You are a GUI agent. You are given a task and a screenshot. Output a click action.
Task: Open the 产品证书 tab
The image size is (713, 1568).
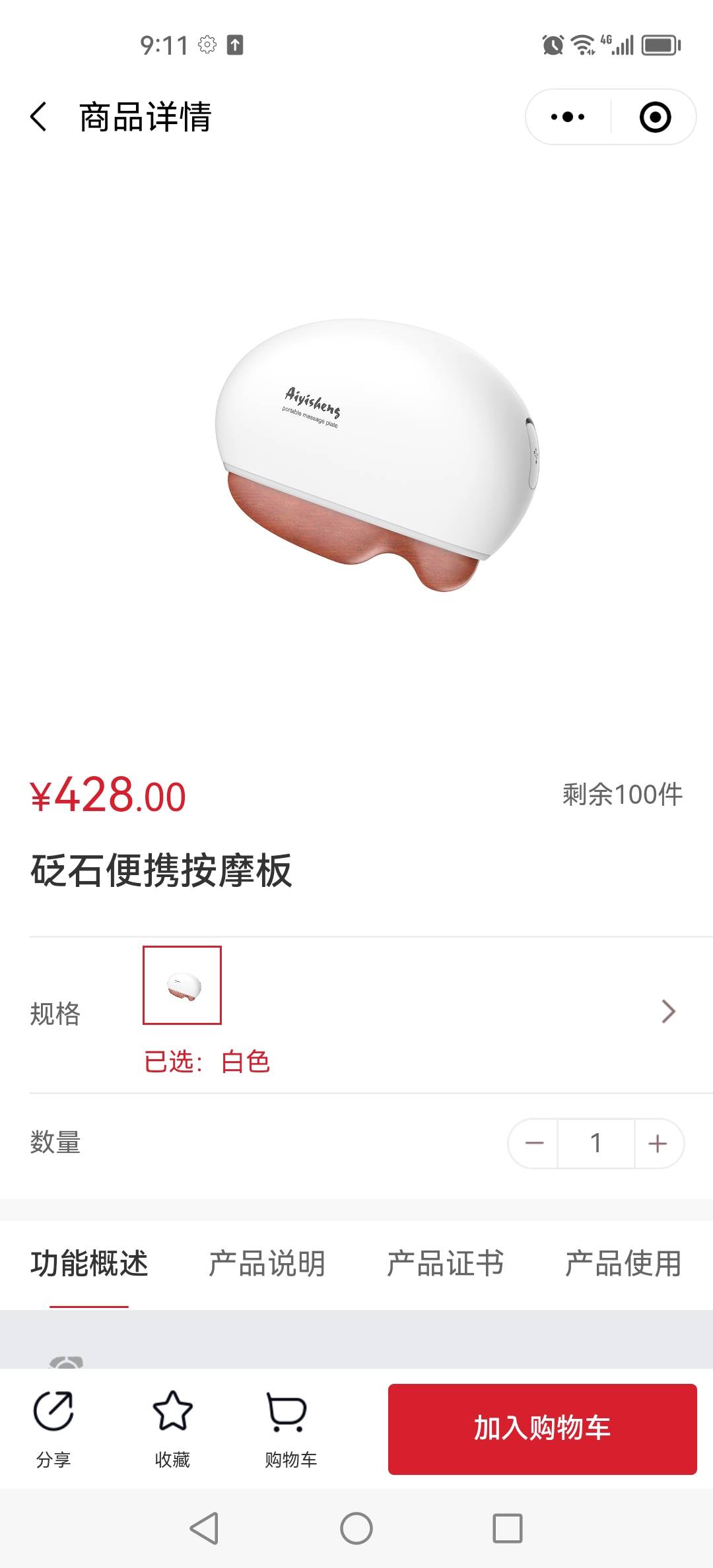[x=445, y=1264]
